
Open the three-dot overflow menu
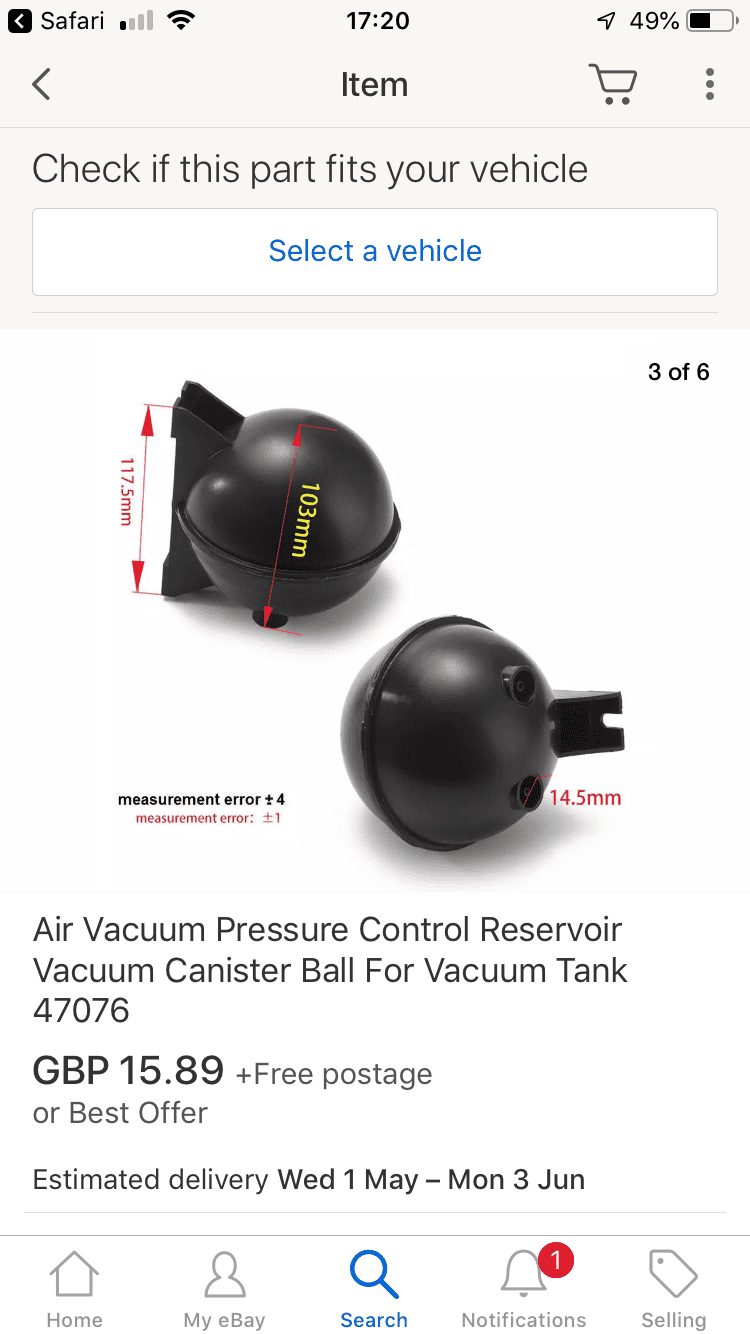coord(709,85)
